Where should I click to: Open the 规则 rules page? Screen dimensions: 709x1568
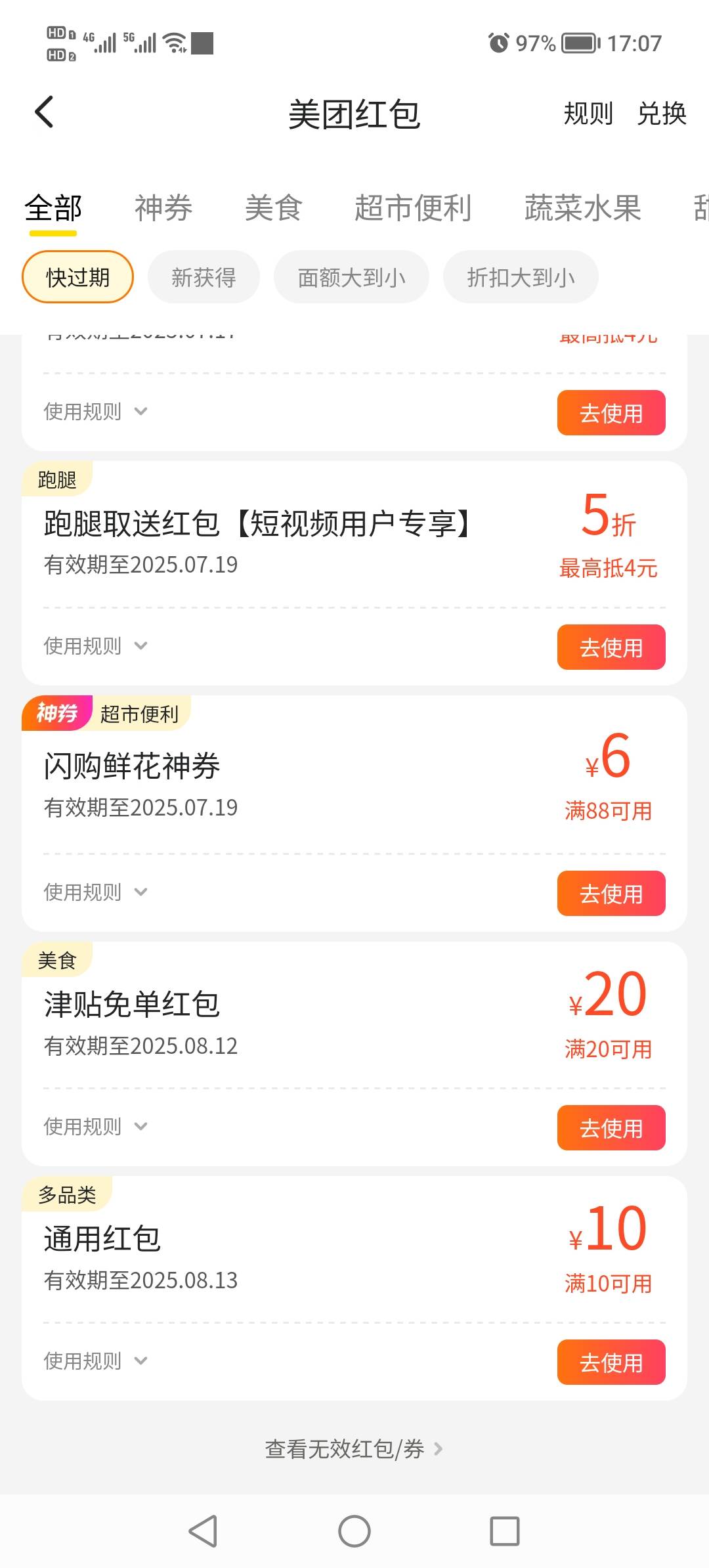pos(588,114)
